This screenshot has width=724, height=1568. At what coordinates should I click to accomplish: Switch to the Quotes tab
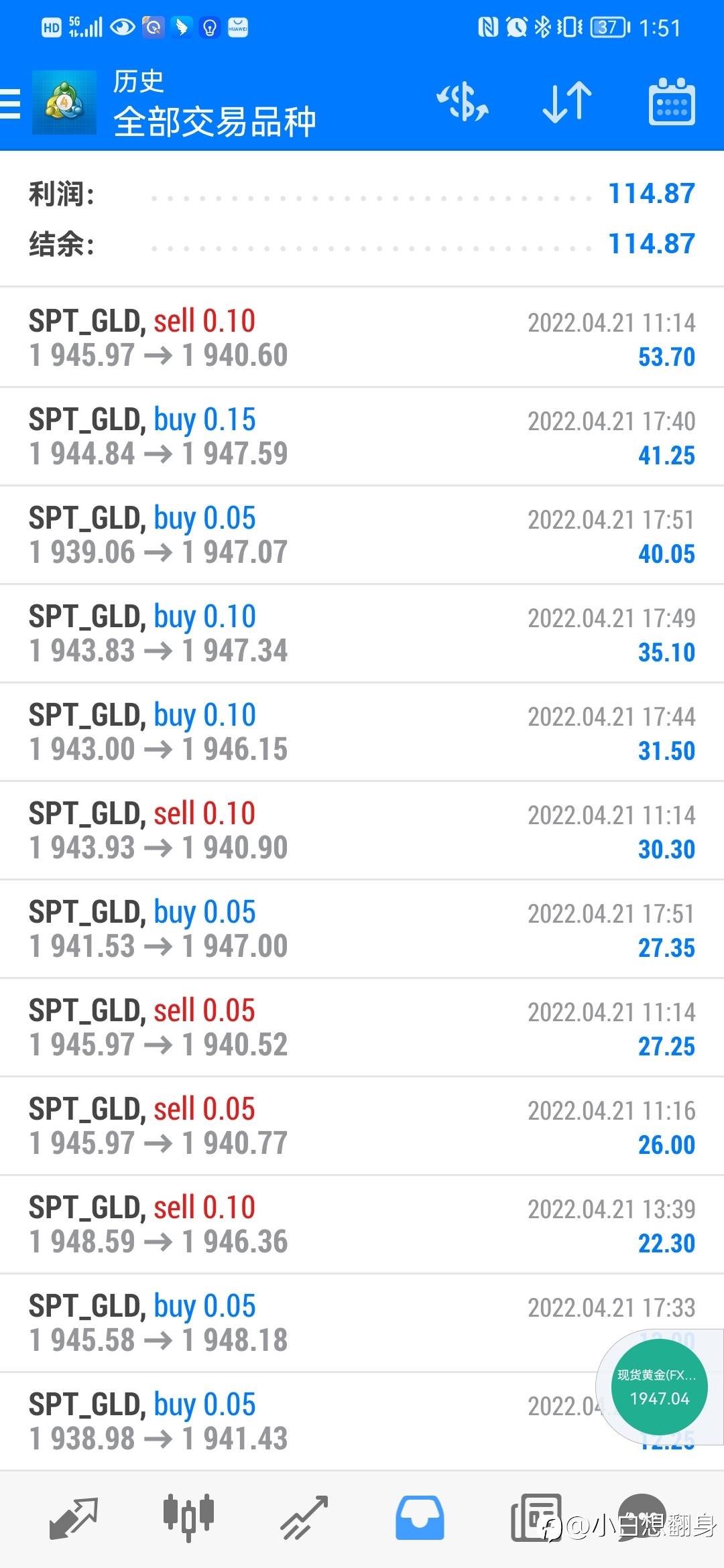(74, 1518)
